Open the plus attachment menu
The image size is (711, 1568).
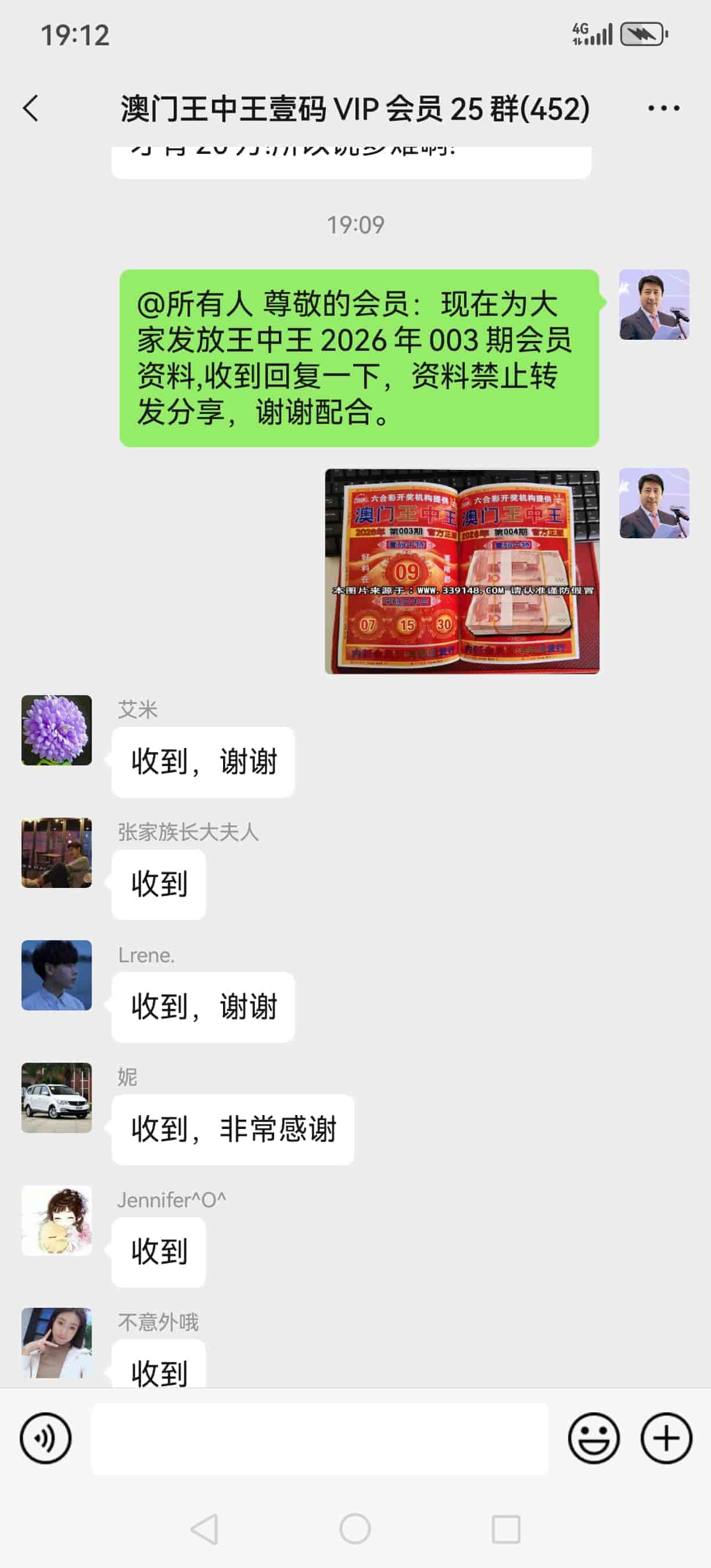click(666, 1438)
